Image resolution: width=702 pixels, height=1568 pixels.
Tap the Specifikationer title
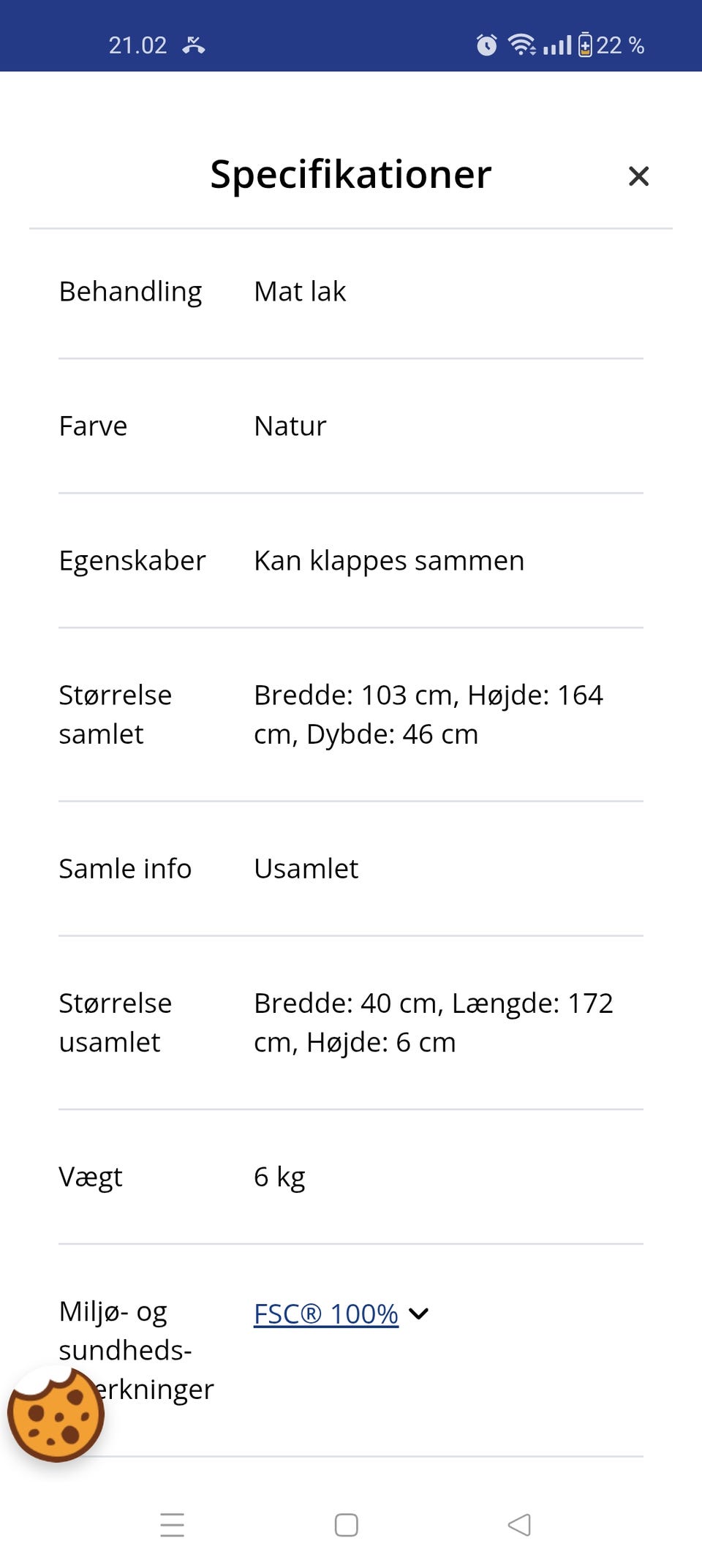click(350, 174)
